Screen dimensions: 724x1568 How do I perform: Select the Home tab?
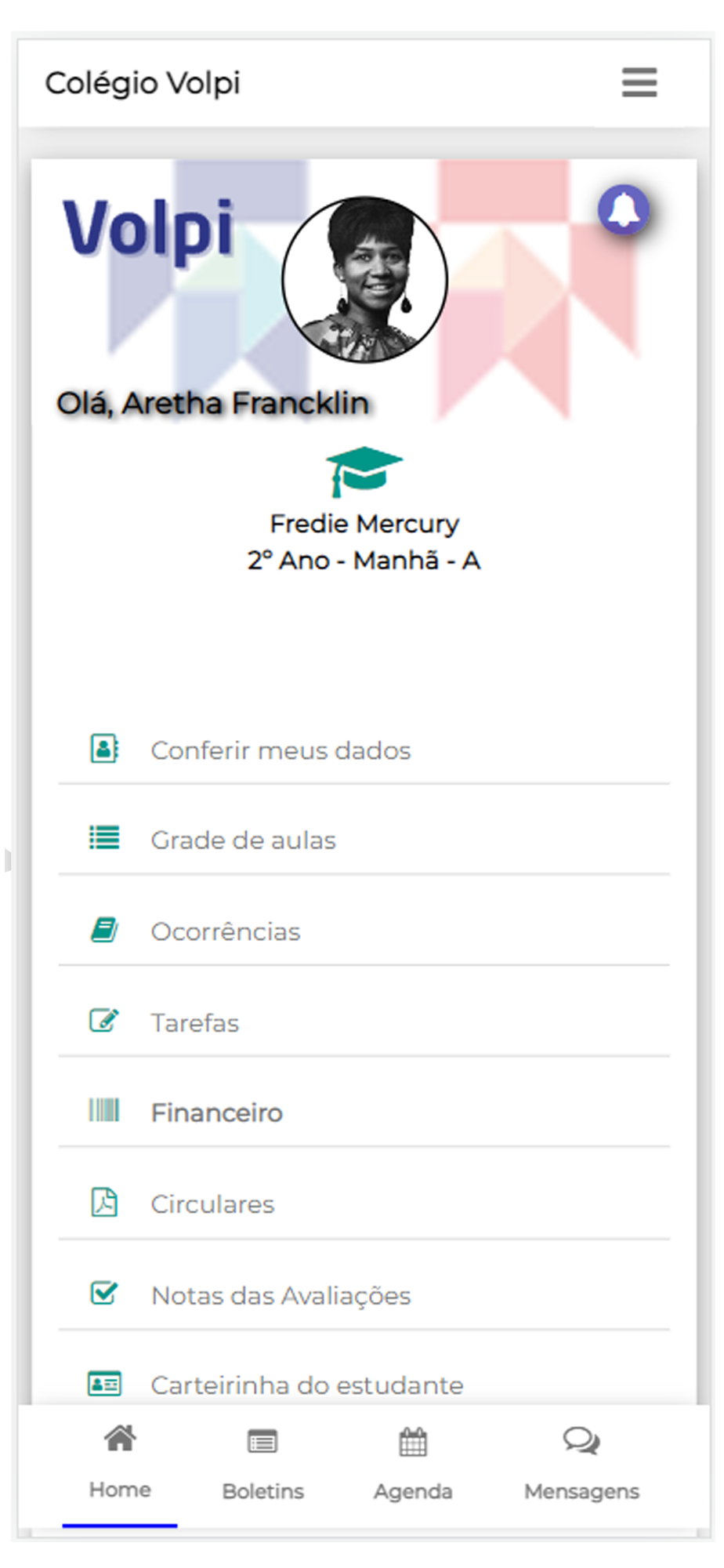(120, 1464)
